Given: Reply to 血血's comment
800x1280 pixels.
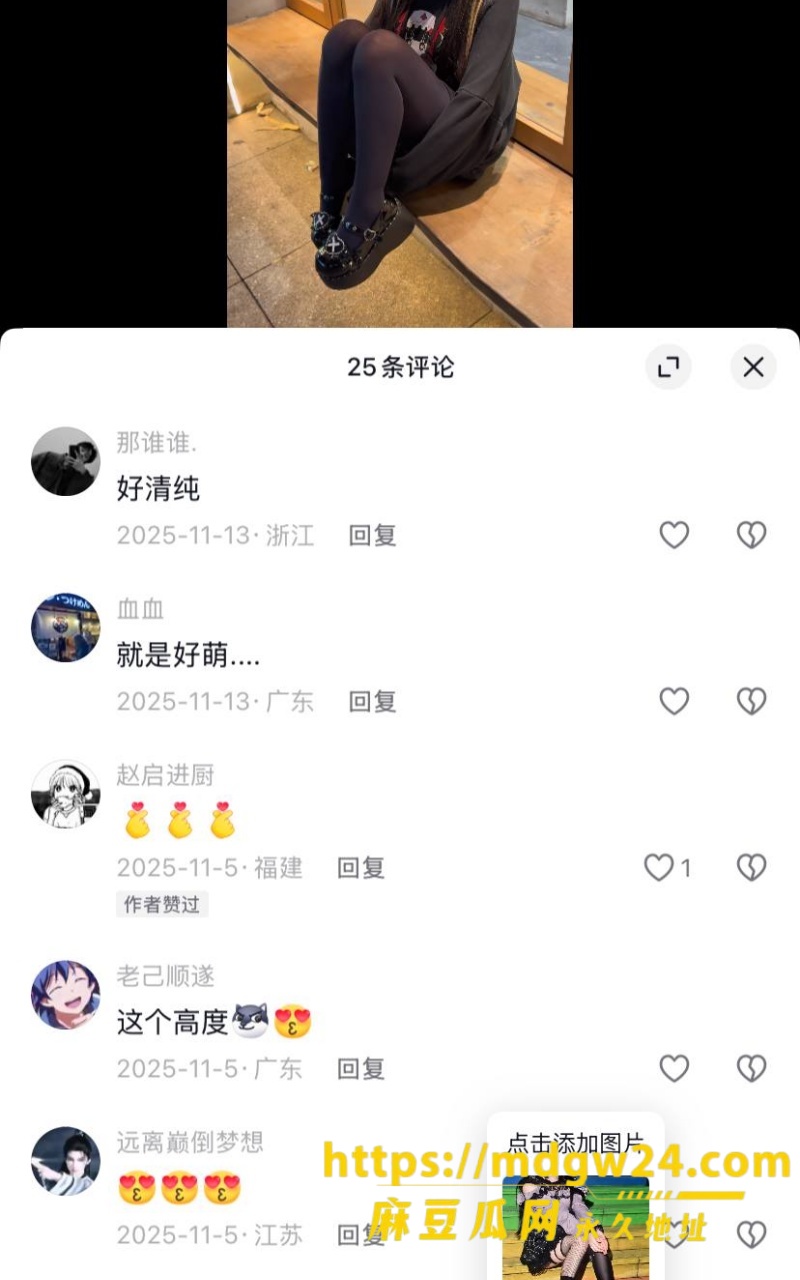Looking at the screenshot, I should (372, 701).
